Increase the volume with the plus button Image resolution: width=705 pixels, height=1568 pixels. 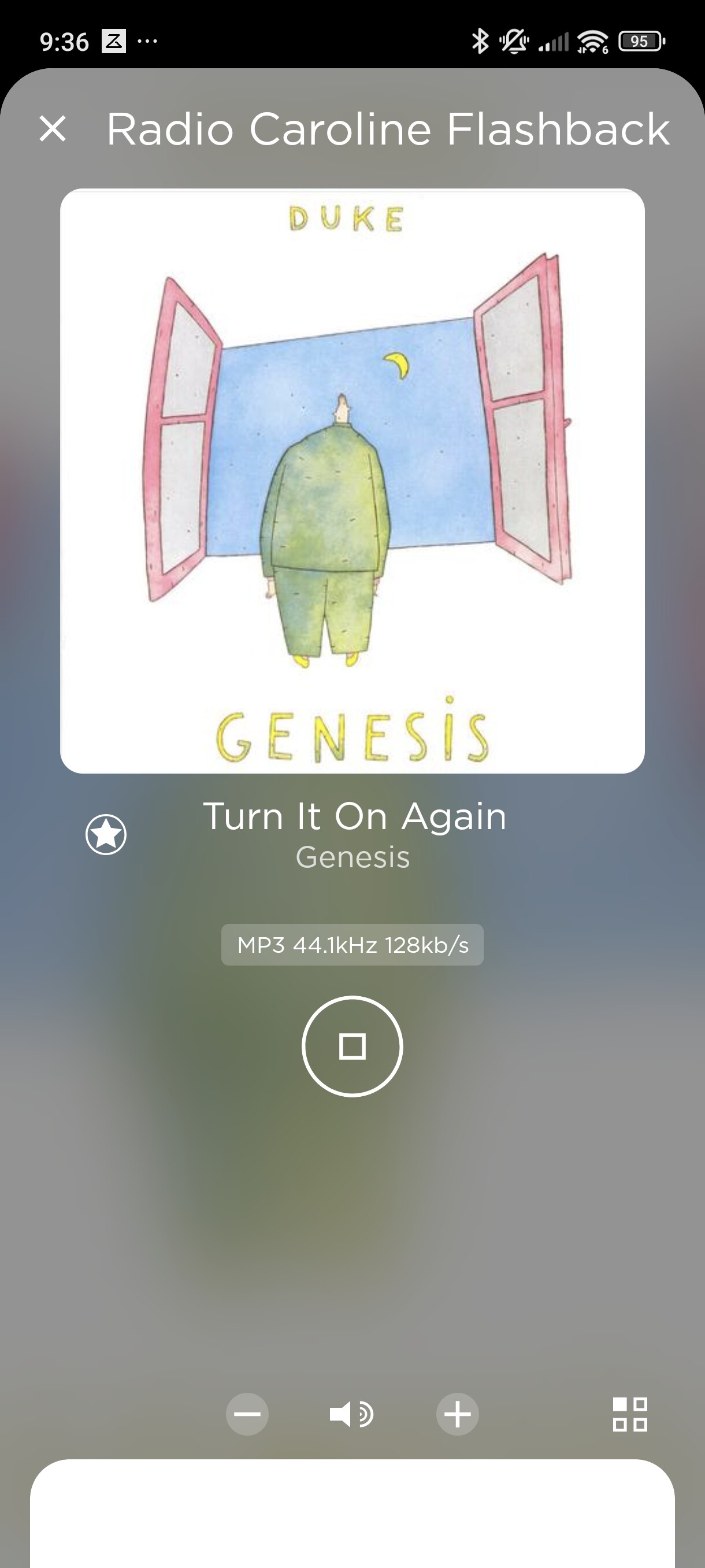click(x=458, y=1414)
